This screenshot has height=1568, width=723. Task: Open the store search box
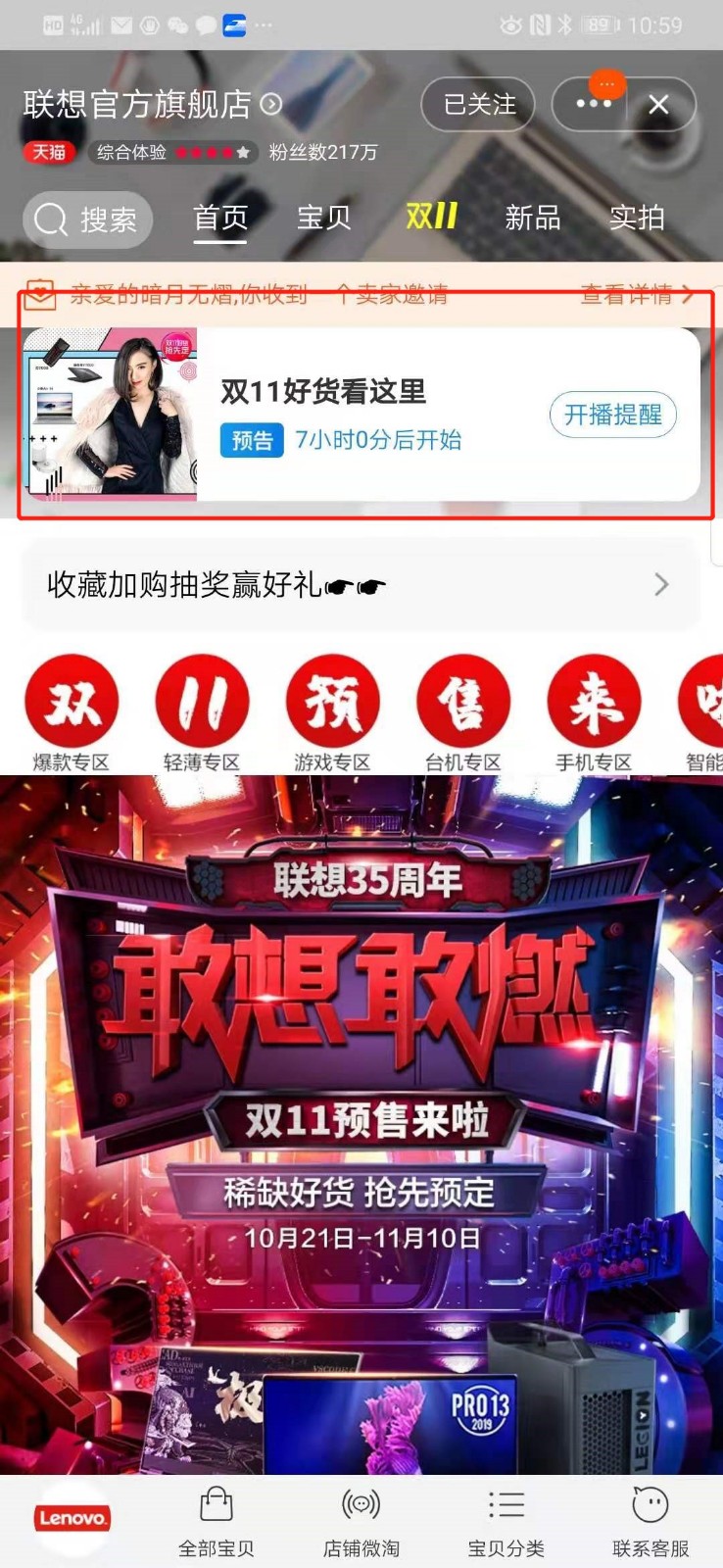point(88,219)
